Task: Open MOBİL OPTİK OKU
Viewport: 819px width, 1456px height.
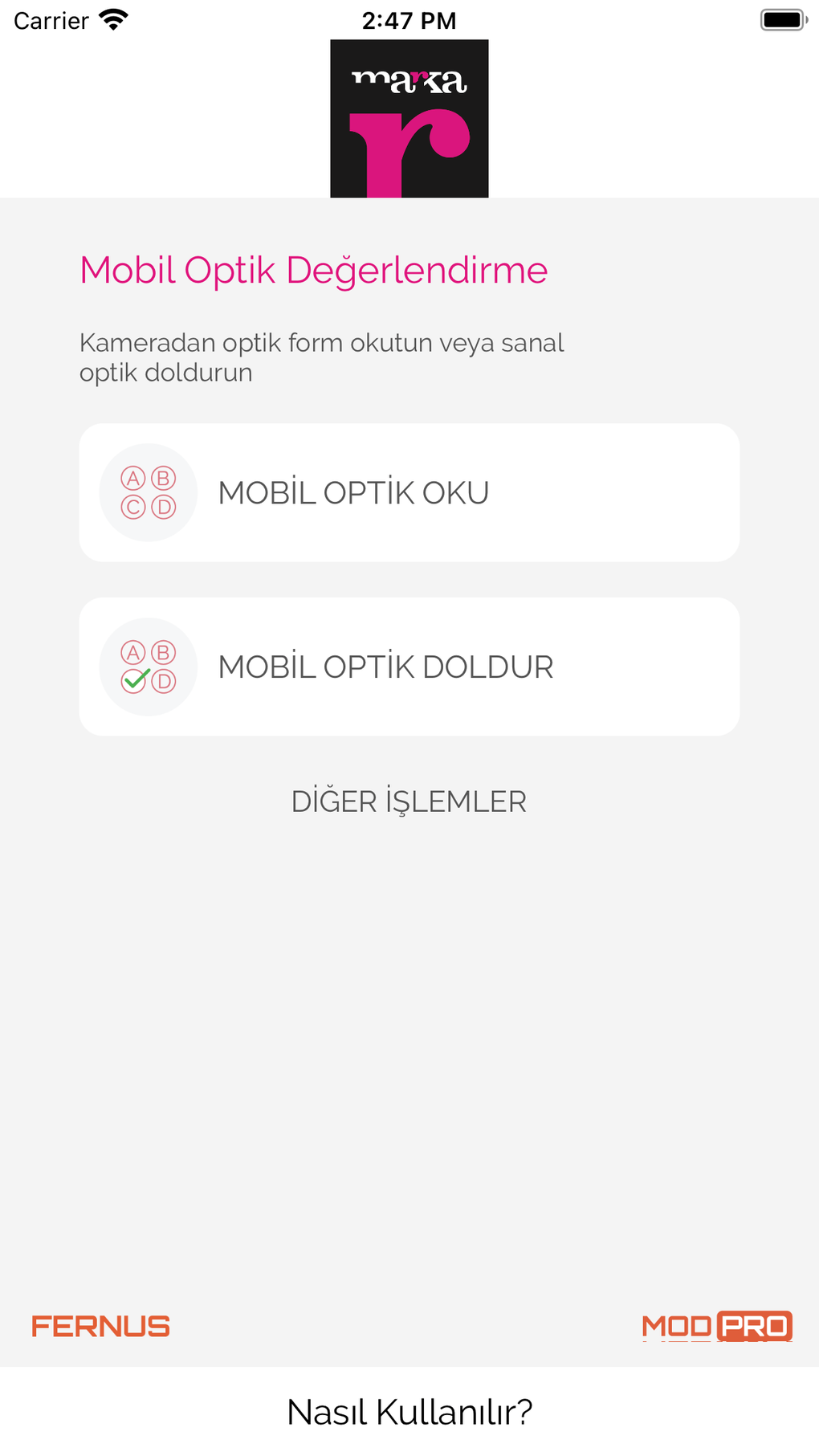Action: tap(409, 492)
